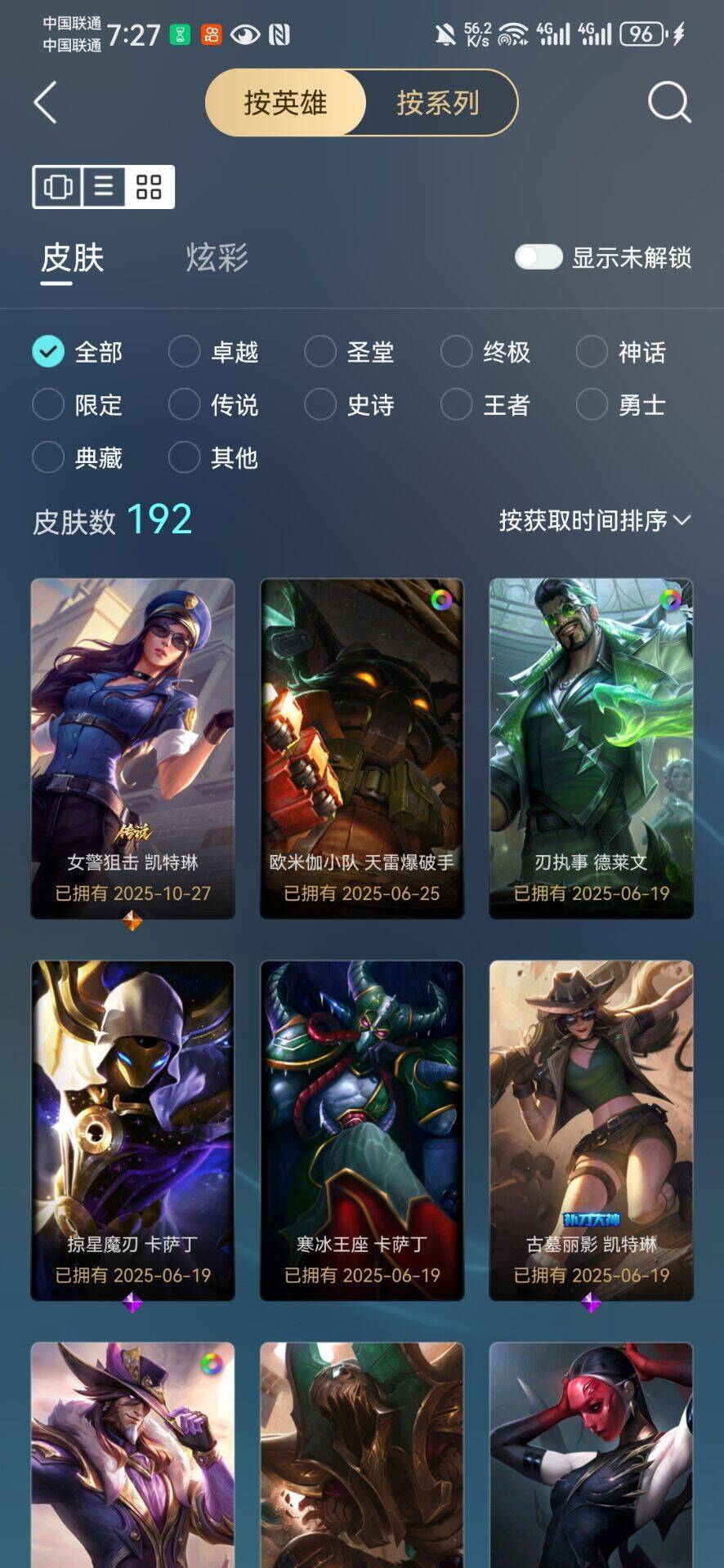
Task: Enable the 显示未解锁 switch
Action: 539,258
